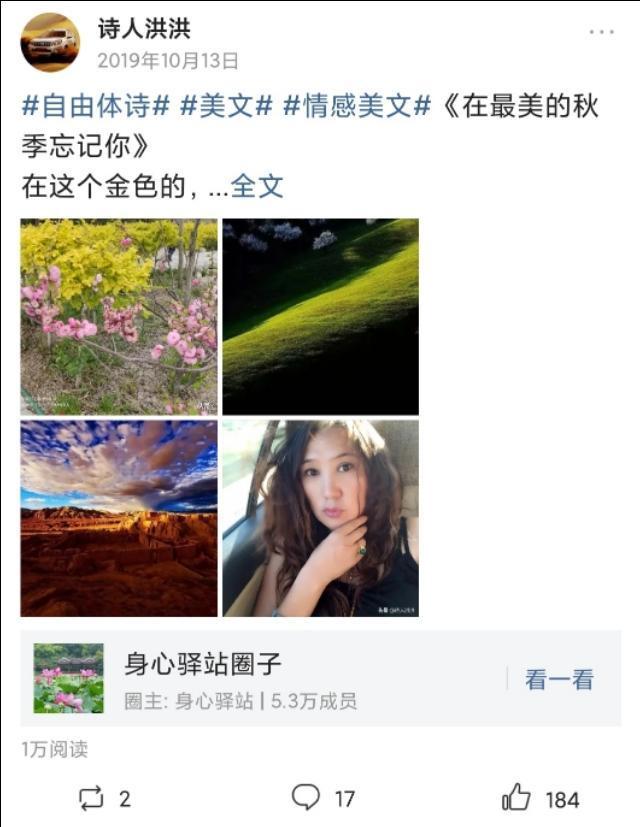Repost this post
The height and width of the screenshot is (827, 640).
104,798
